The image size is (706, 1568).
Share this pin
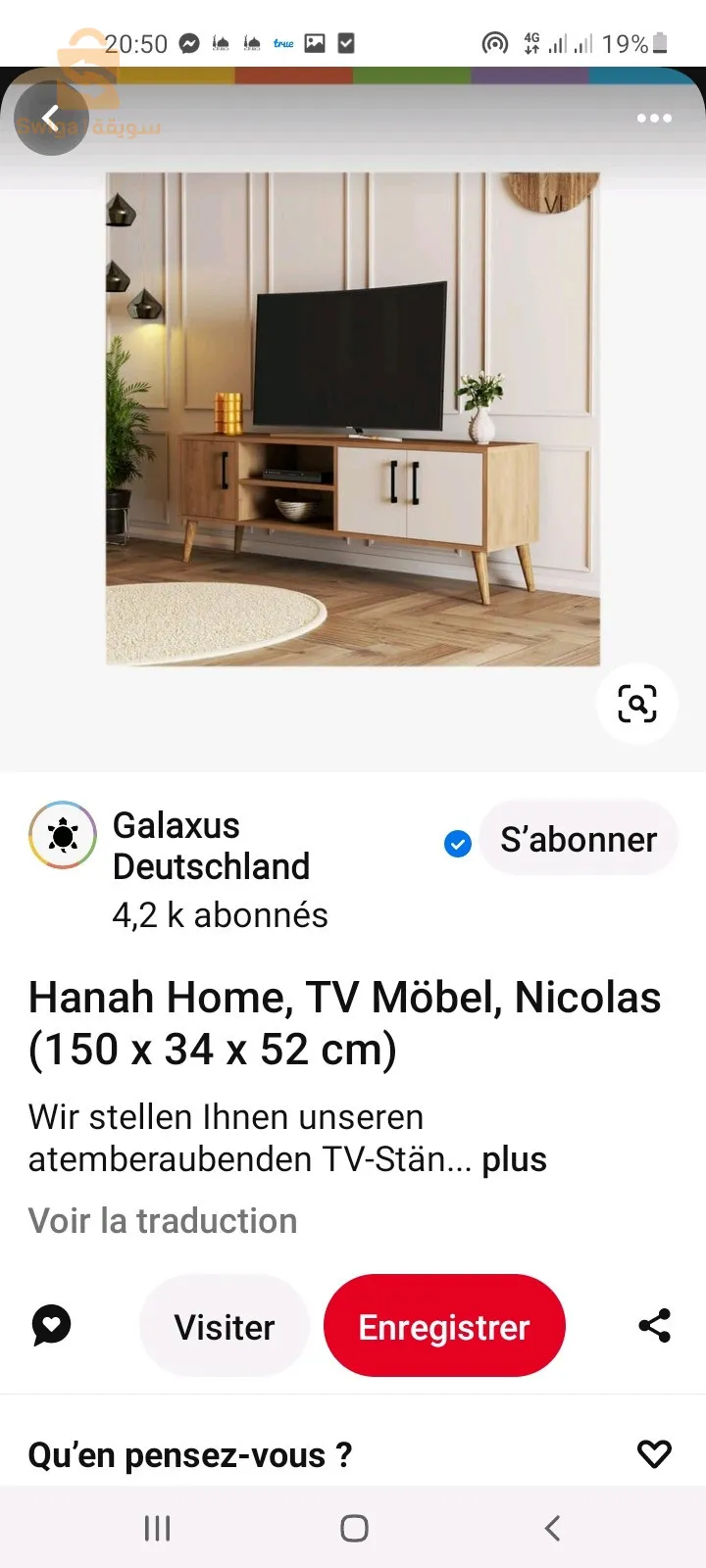654,1326
